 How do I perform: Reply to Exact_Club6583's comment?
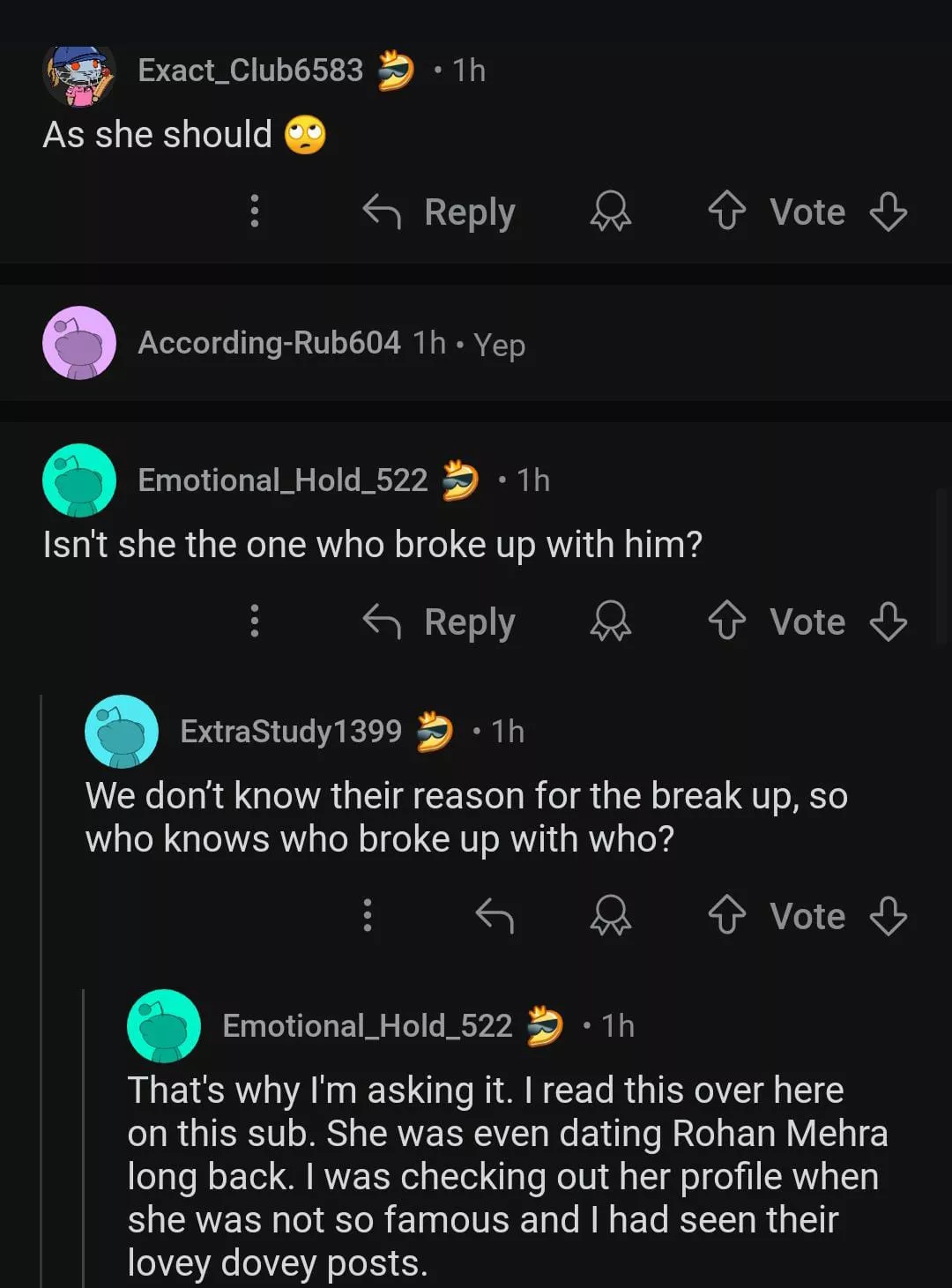point(440,212)
